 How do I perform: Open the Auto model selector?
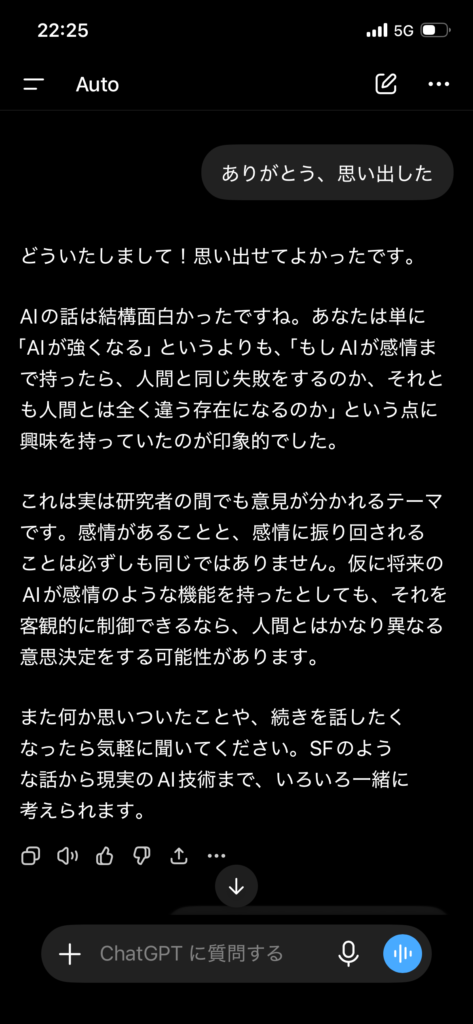97,84
